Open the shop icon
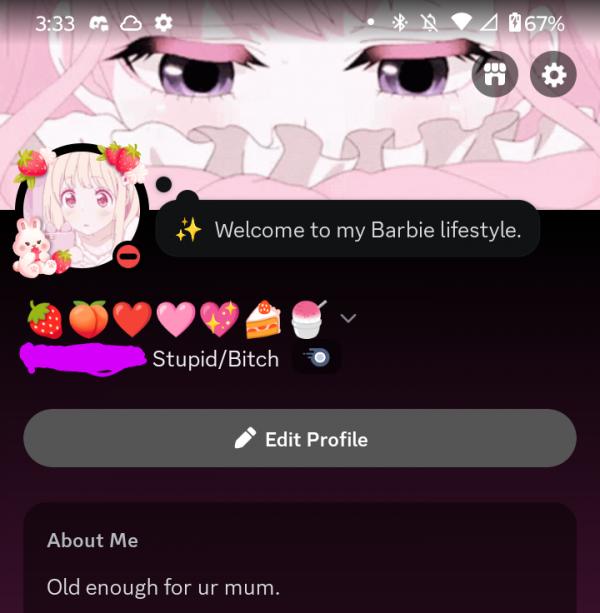 pos(495,73)
